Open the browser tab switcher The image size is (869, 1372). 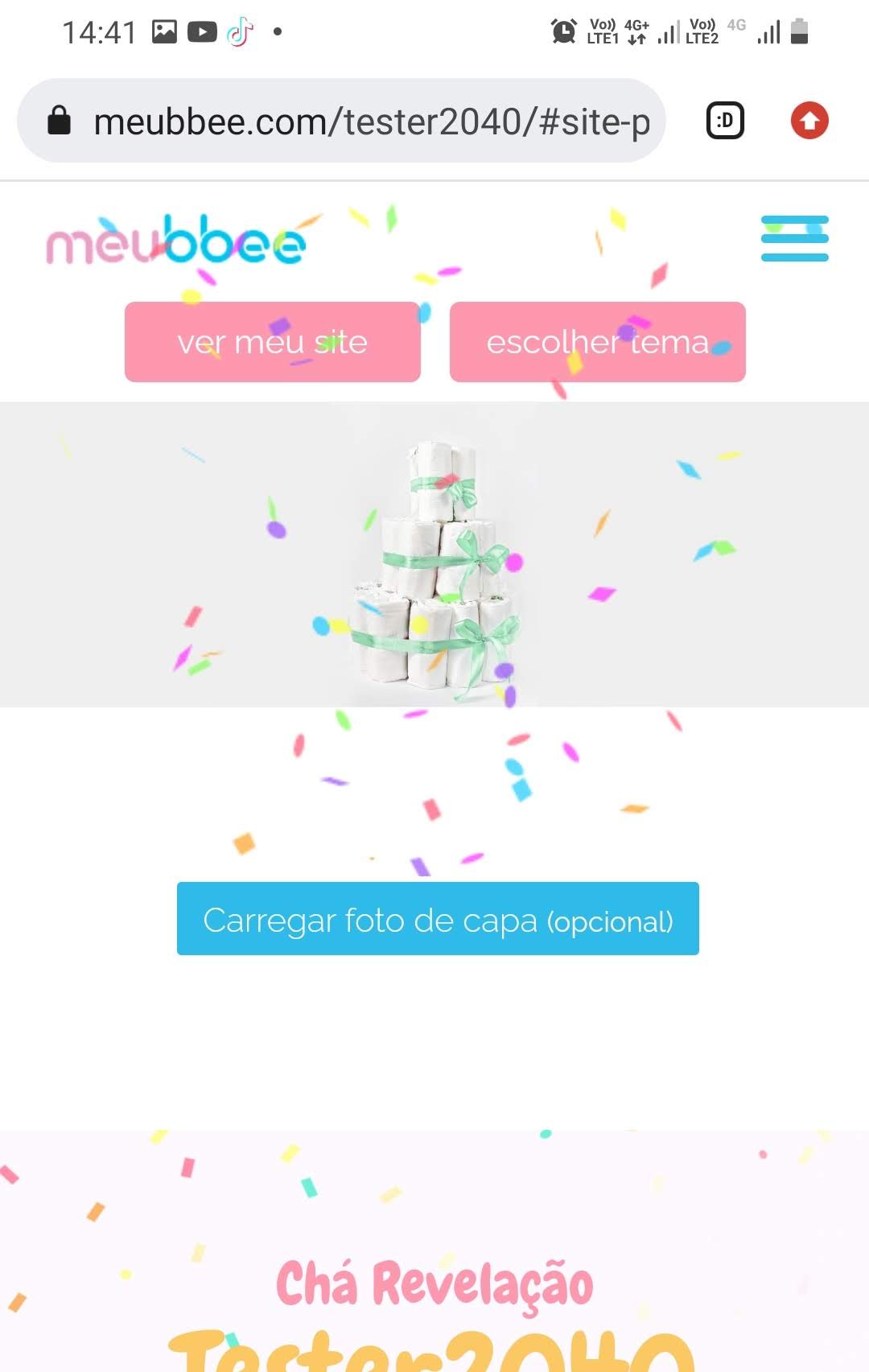[725, 121]
